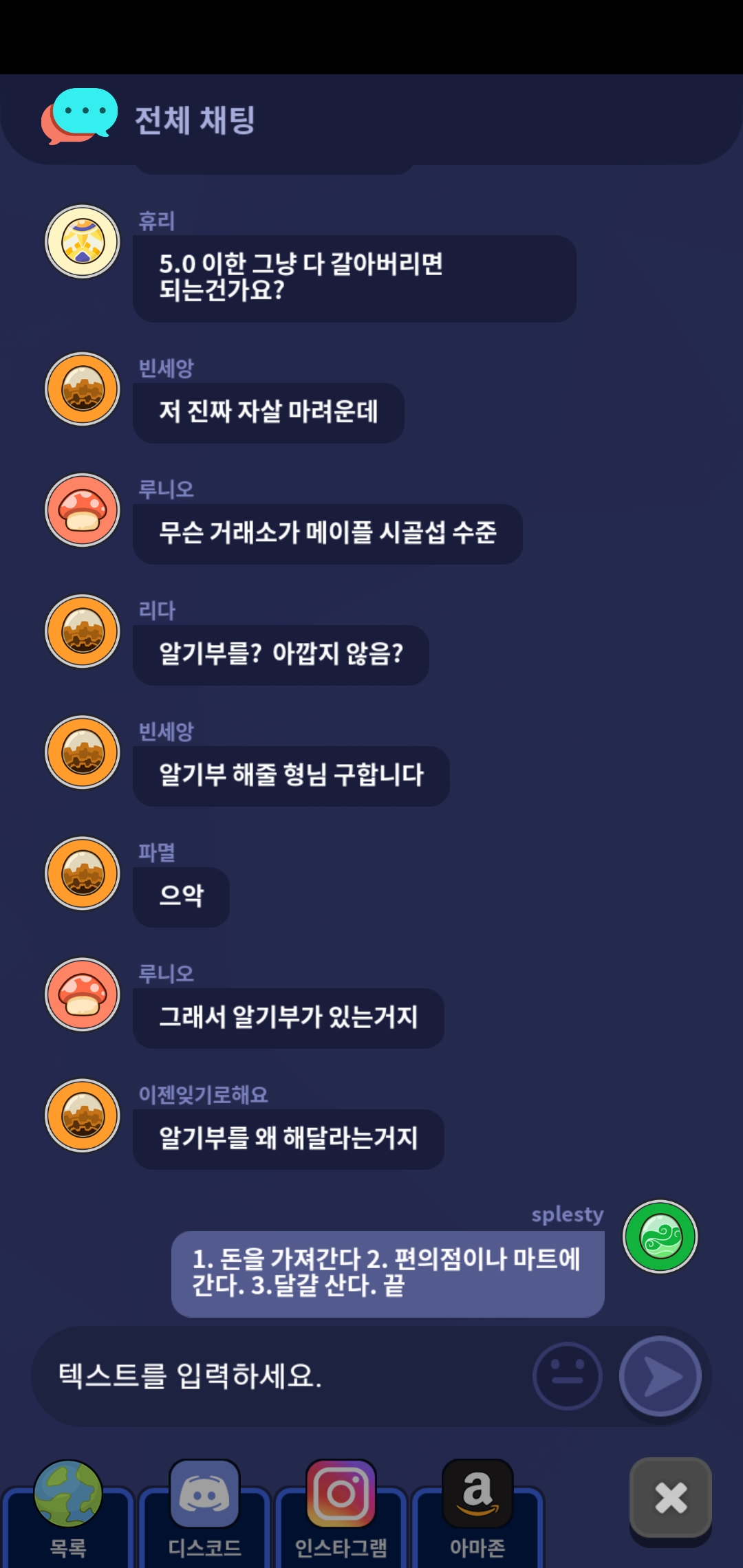Close the chat window
The height and width of the screenshot is (1568, 743).
[x=671, y=1498]
